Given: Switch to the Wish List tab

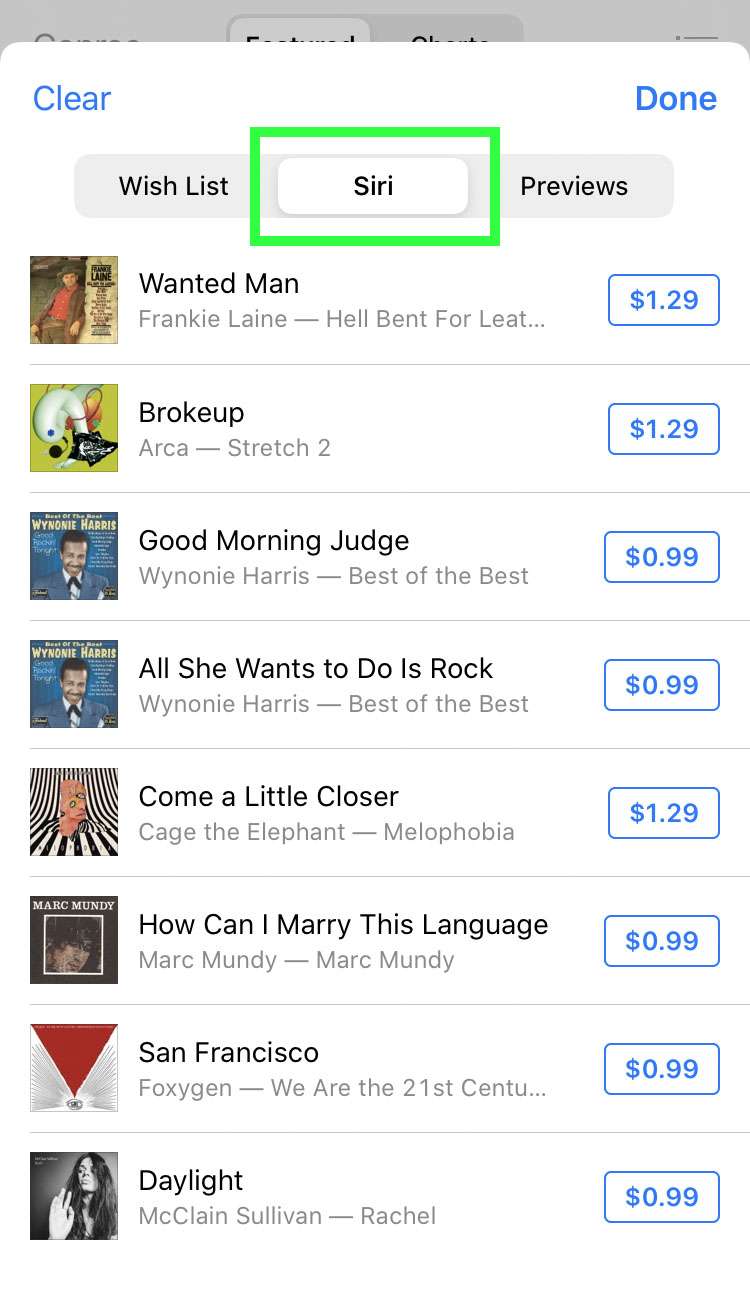Looking at the screenshot, I should point(174,186).
